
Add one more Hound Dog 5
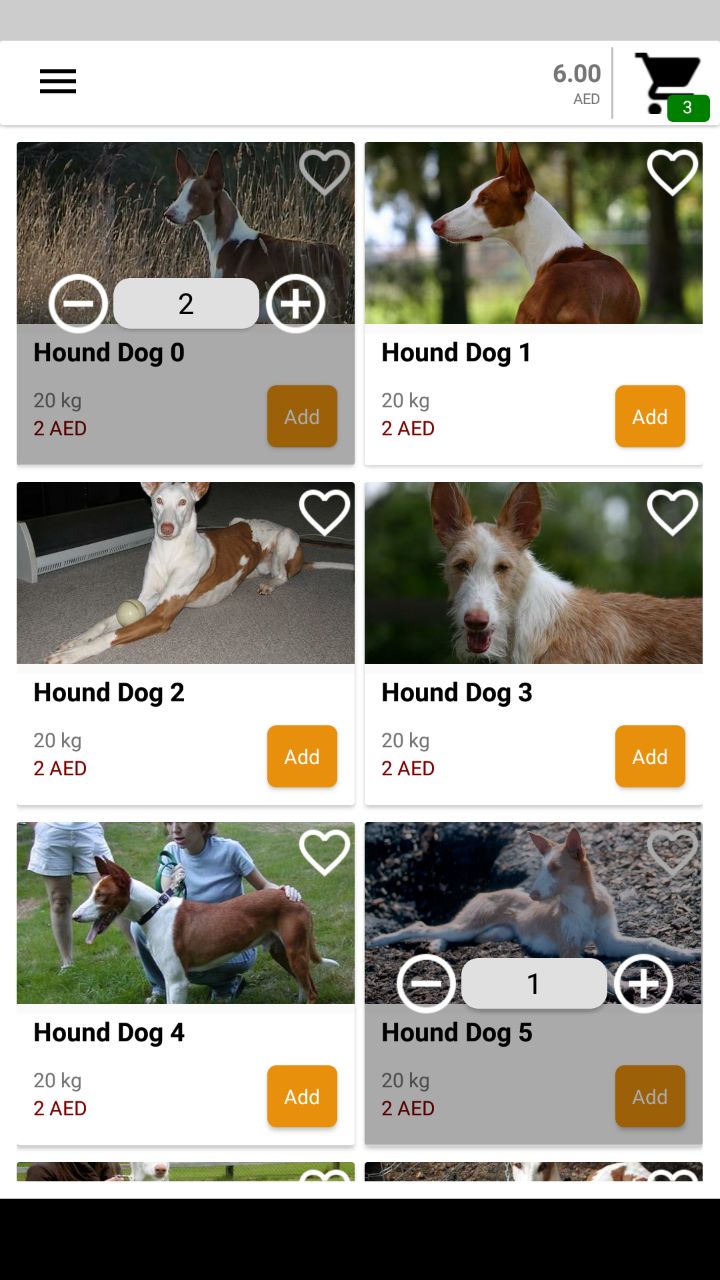[x=642, y=983]
